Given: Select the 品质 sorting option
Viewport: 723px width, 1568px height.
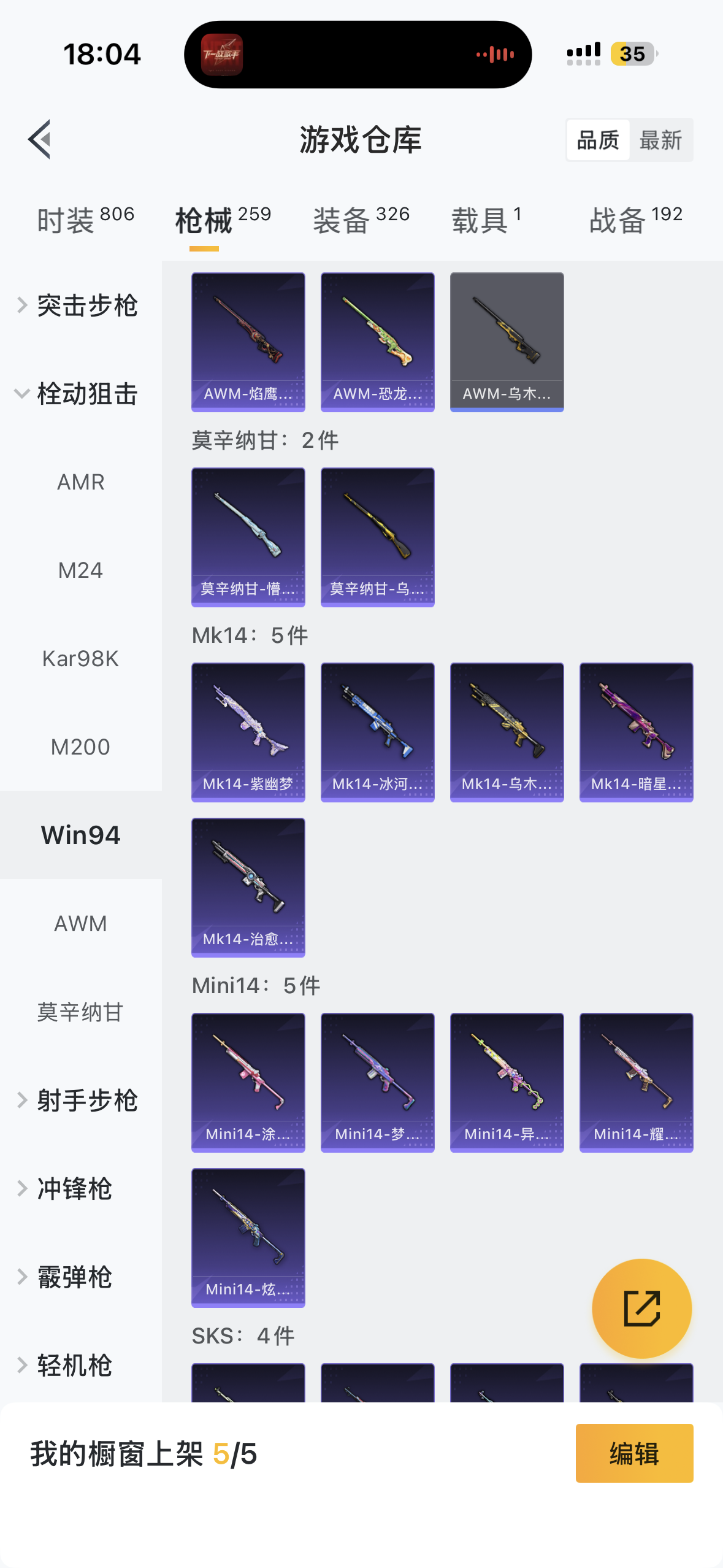Looking at the screenshot, I should pyautogui.click(x=598, y=140).
